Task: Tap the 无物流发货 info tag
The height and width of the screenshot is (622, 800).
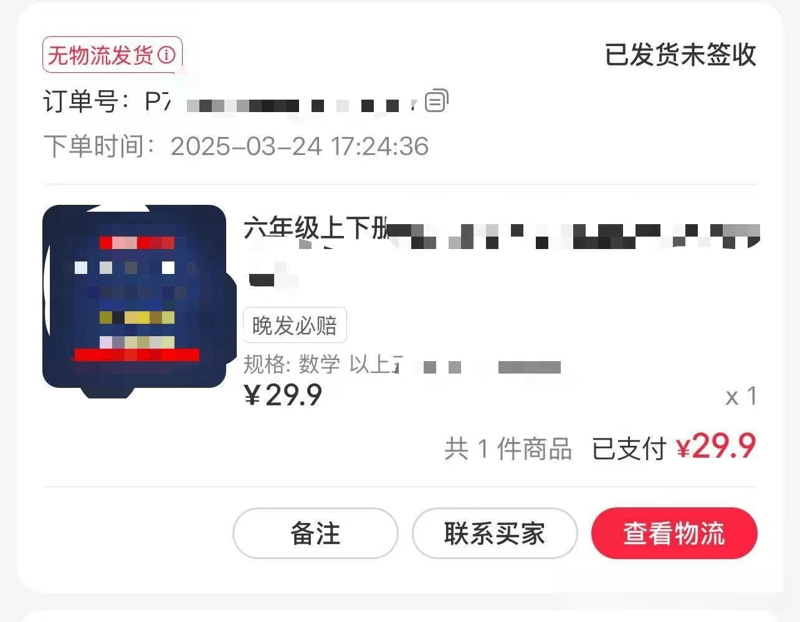Action: (x=112, y=55)
